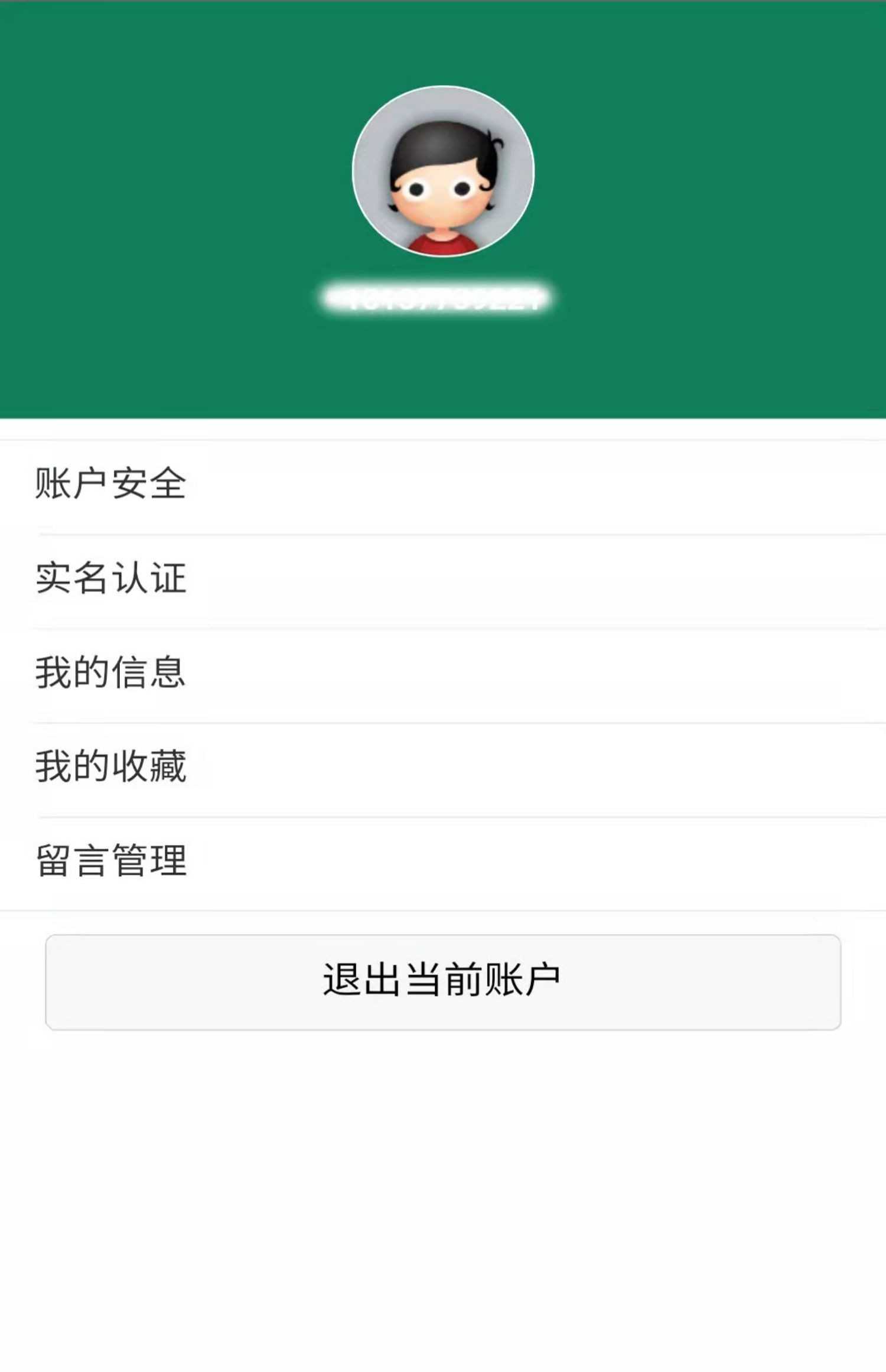
Task: Tap 退出当前账户 button
Action: [443, 981]
